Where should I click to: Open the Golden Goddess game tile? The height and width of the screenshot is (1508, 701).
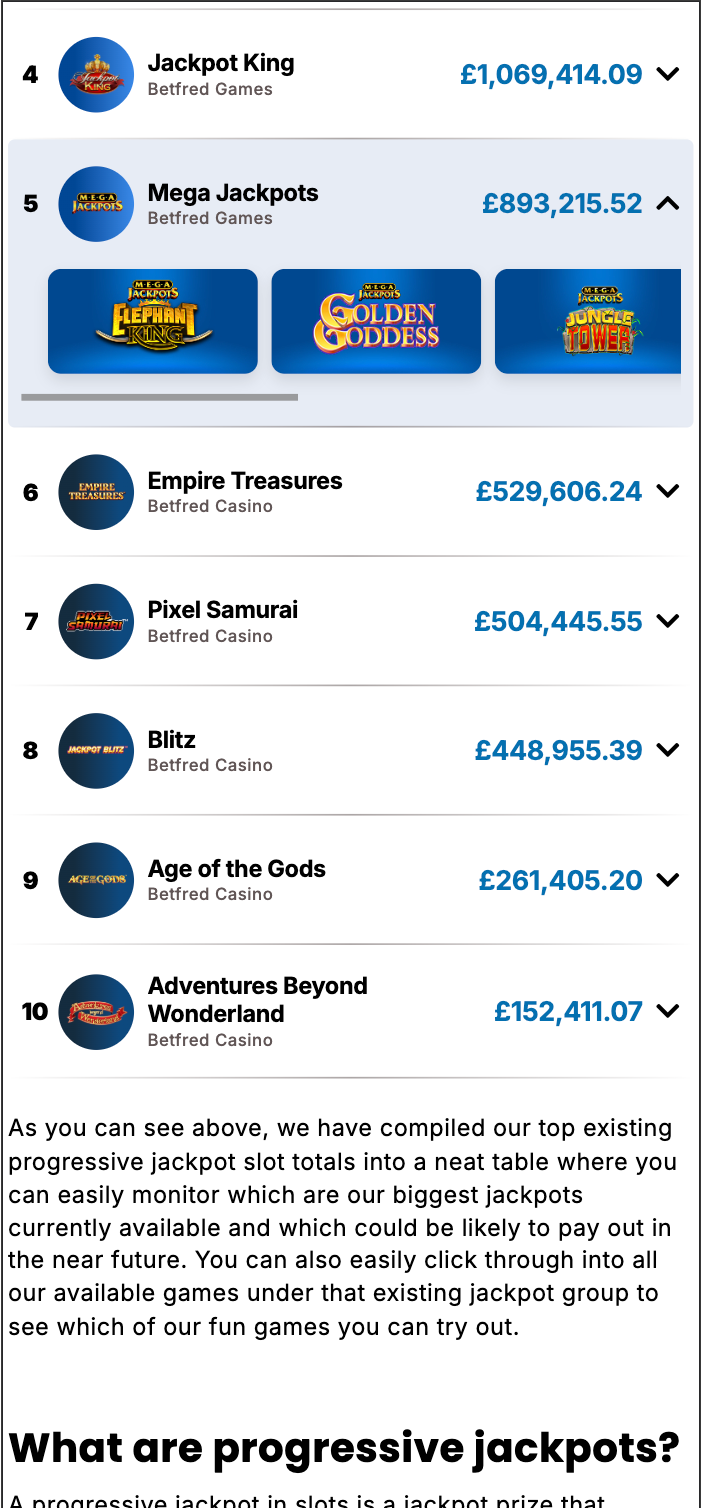point(376,321)
